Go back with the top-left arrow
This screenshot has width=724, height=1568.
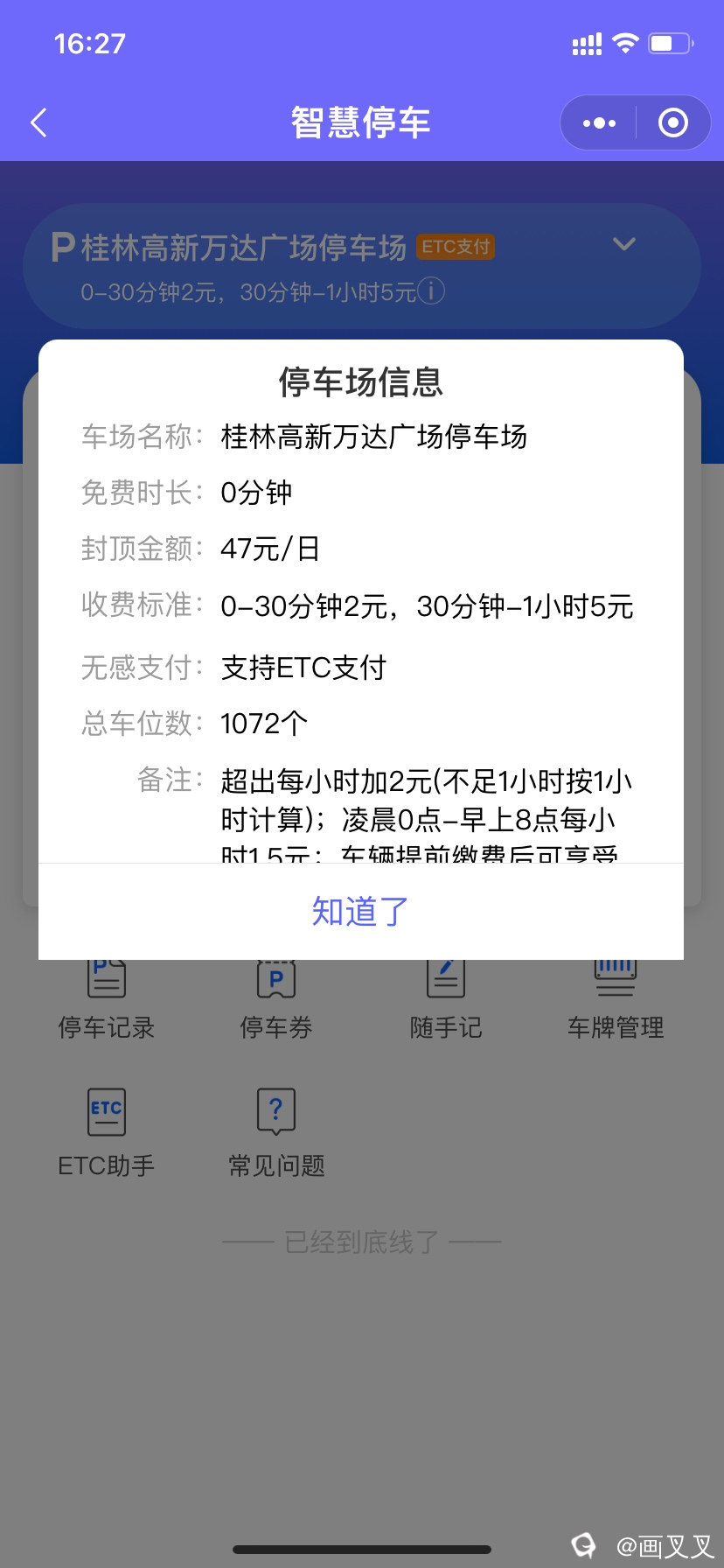(x=38, y=122)
